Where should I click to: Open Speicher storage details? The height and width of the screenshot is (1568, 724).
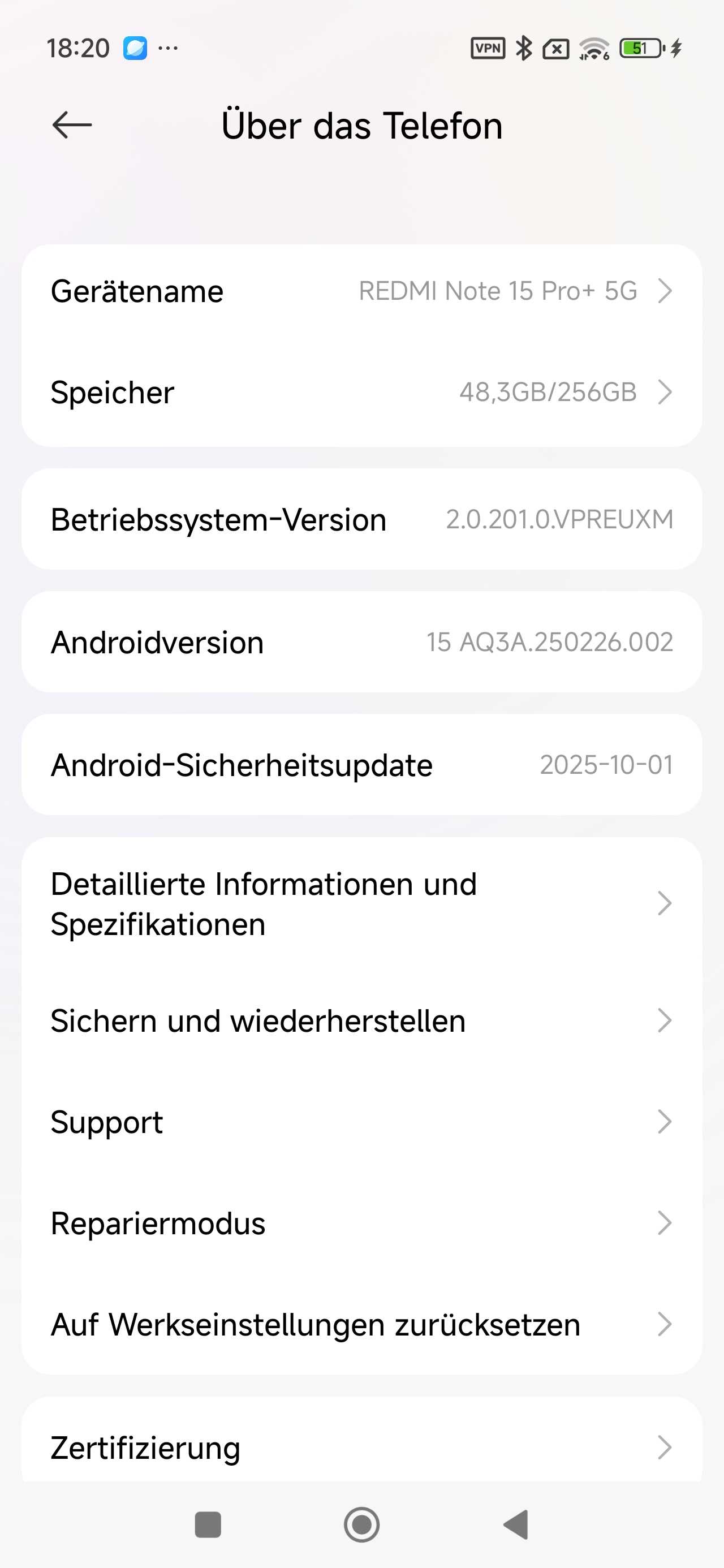(361, 393)
